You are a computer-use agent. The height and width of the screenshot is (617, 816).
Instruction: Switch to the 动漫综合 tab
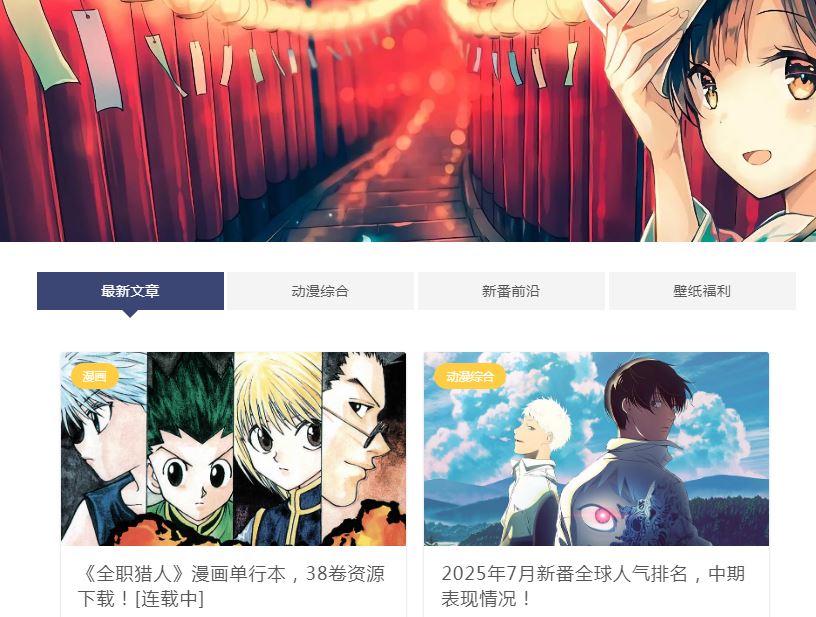click(320, 291)
